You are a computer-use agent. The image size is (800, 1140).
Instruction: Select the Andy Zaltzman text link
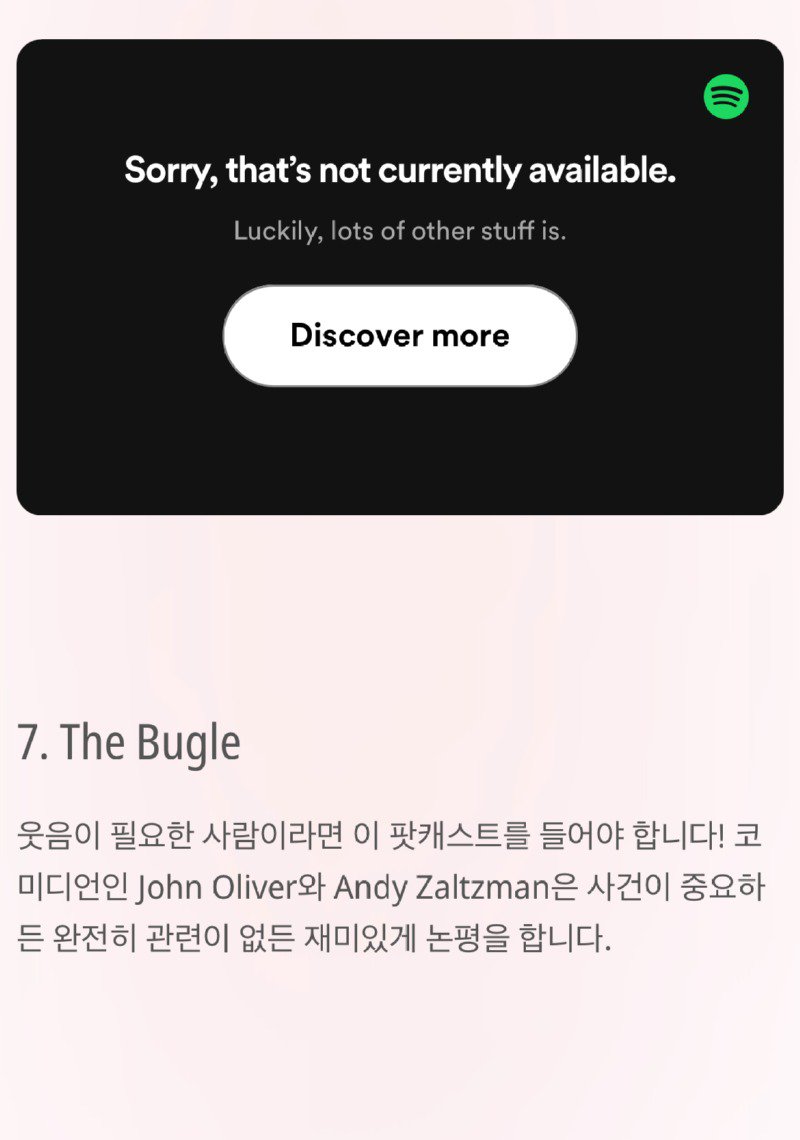click(438, 886)
